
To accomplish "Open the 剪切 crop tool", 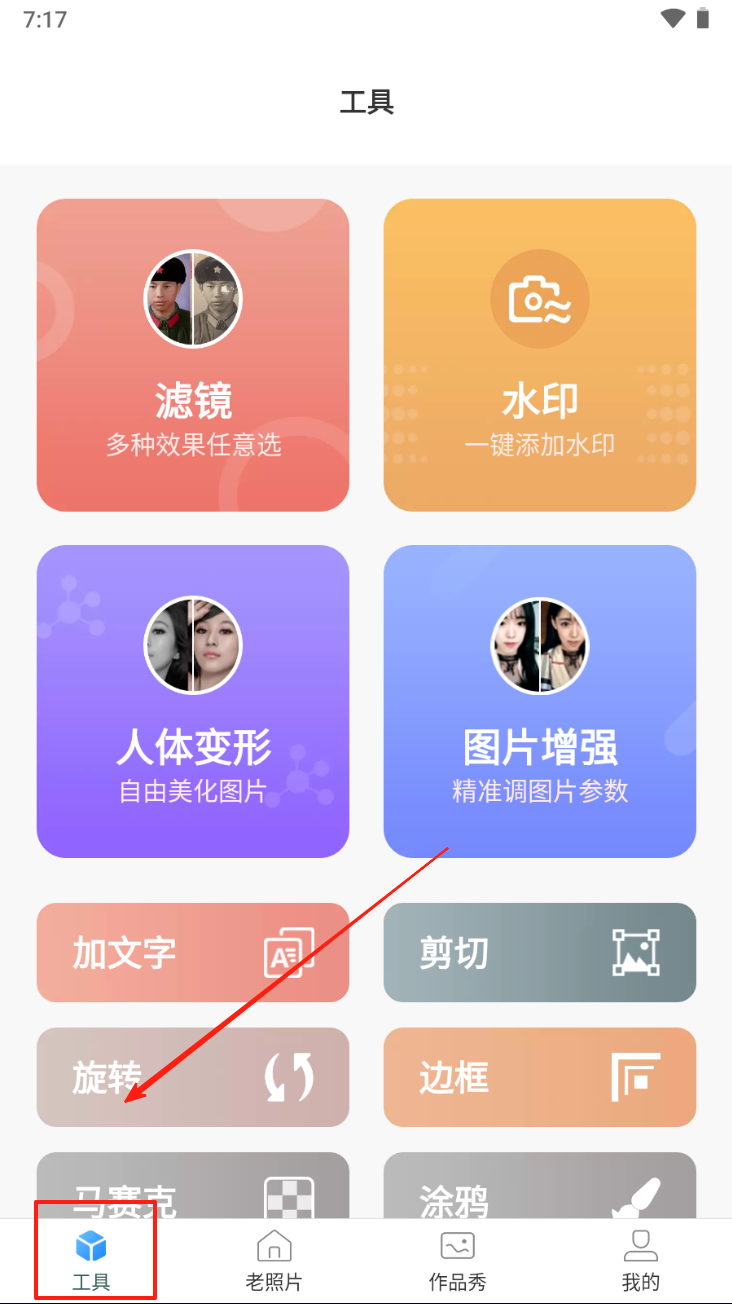I will point(540,952).
